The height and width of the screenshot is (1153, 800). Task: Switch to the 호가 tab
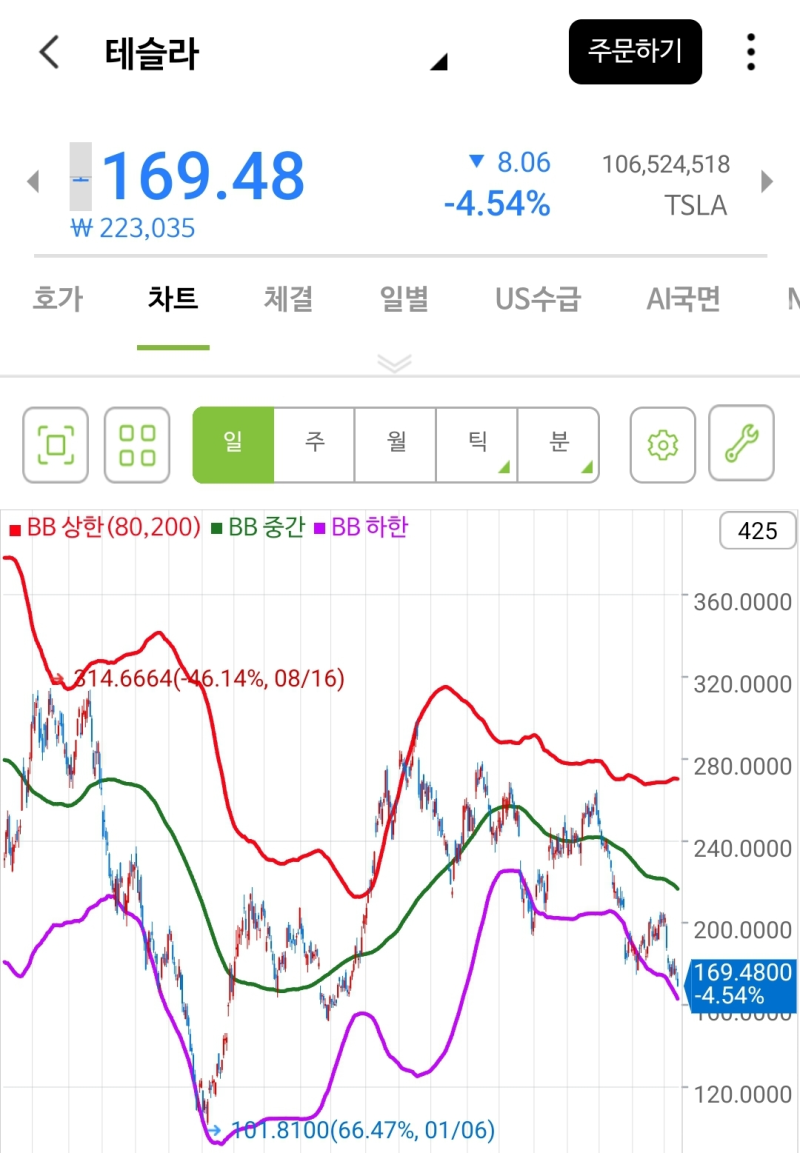pyautogui.click(x=58, y=299)
